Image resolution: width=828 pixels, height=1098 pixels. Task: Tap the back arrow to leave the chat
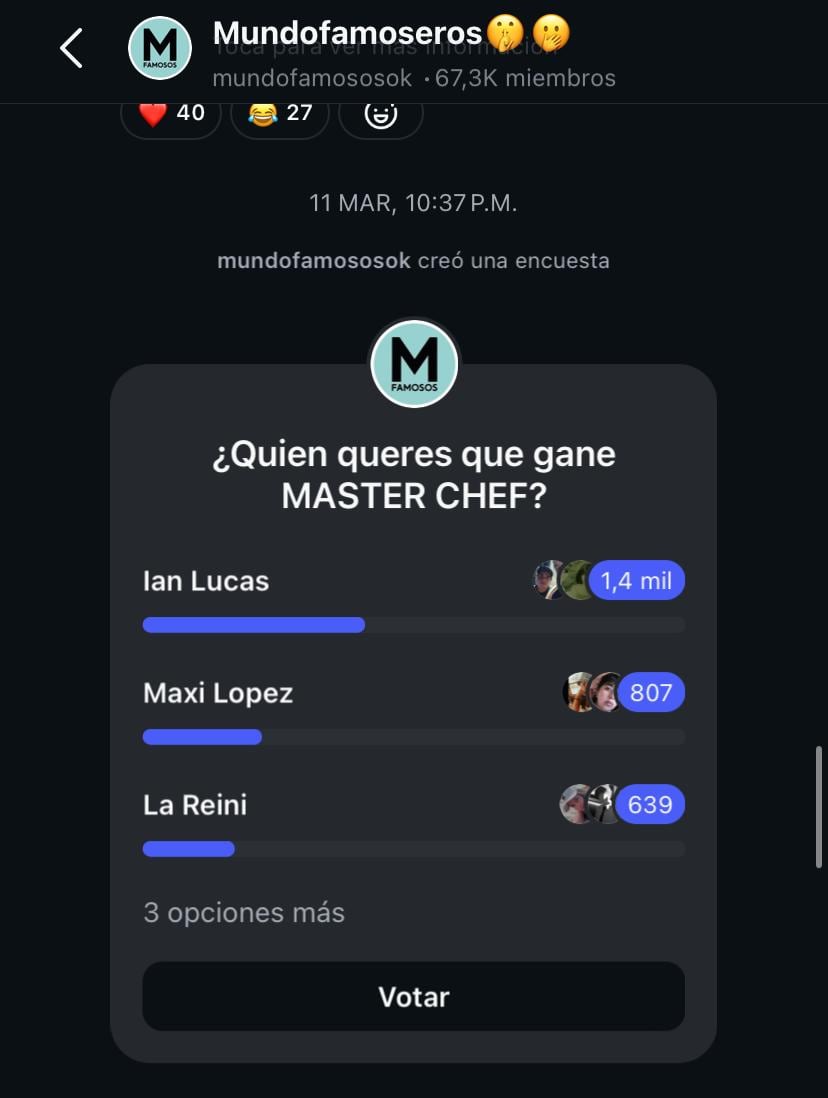(70, 46)
